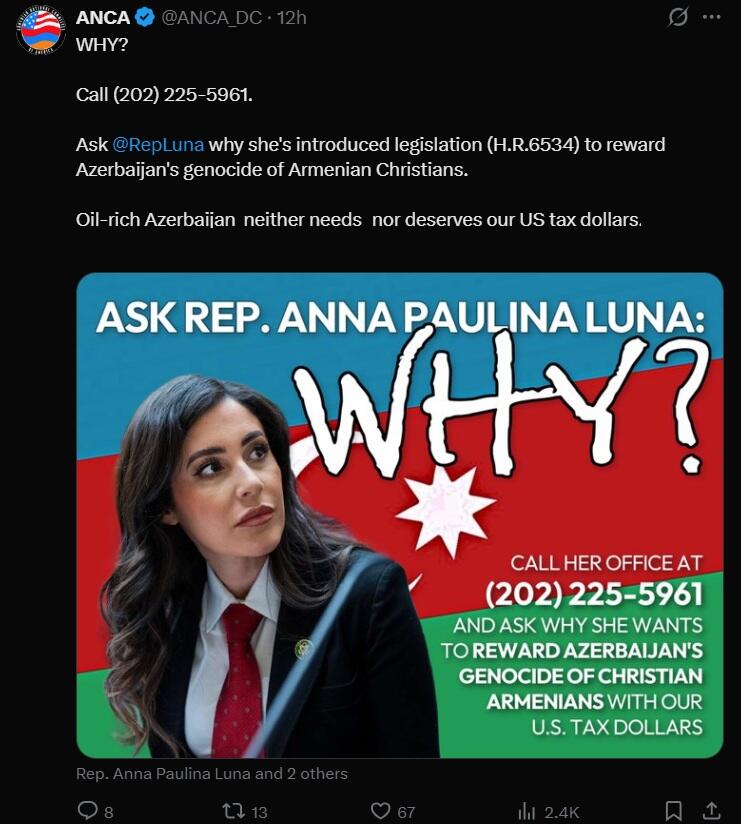View the post's analytics
The image size is (741, 824).
(526, 810)
